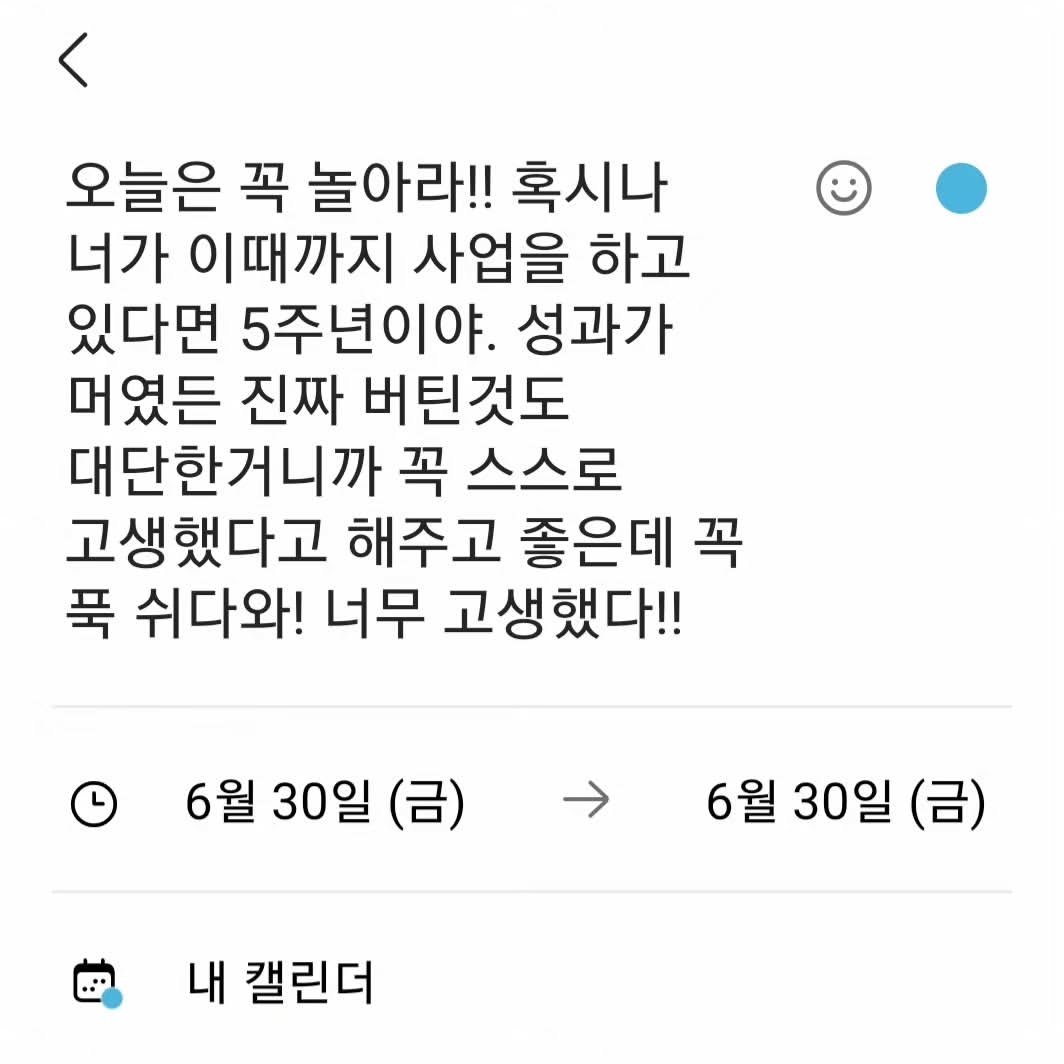The image size is (1064, 1064).
Task: Select the 내 캘린더 calendar row
Action: (x=280, y=983)
